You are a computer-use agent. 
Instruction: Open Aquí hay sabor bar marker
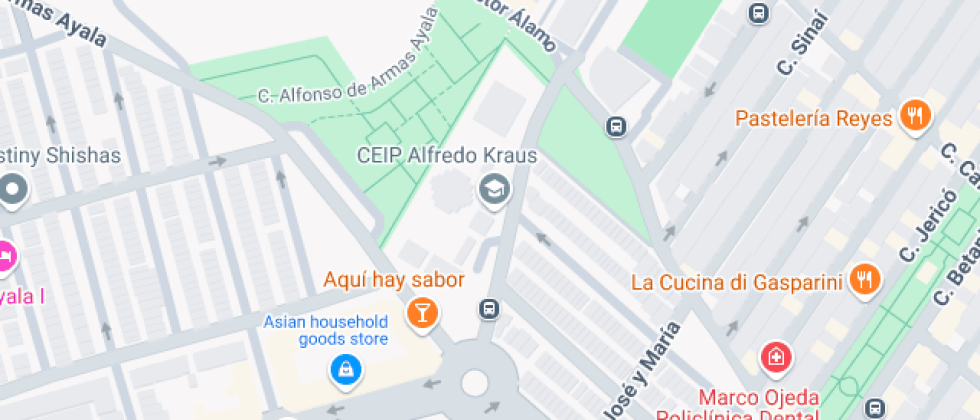pos(423,313)
